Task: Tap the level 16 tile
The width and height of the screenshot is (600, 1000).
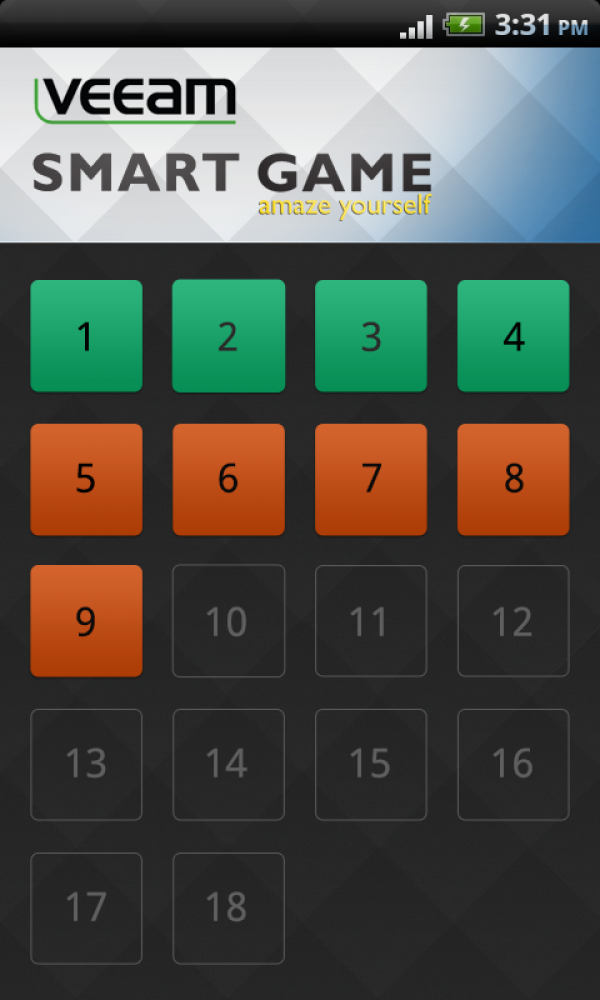Action: [x=513, y=765]
